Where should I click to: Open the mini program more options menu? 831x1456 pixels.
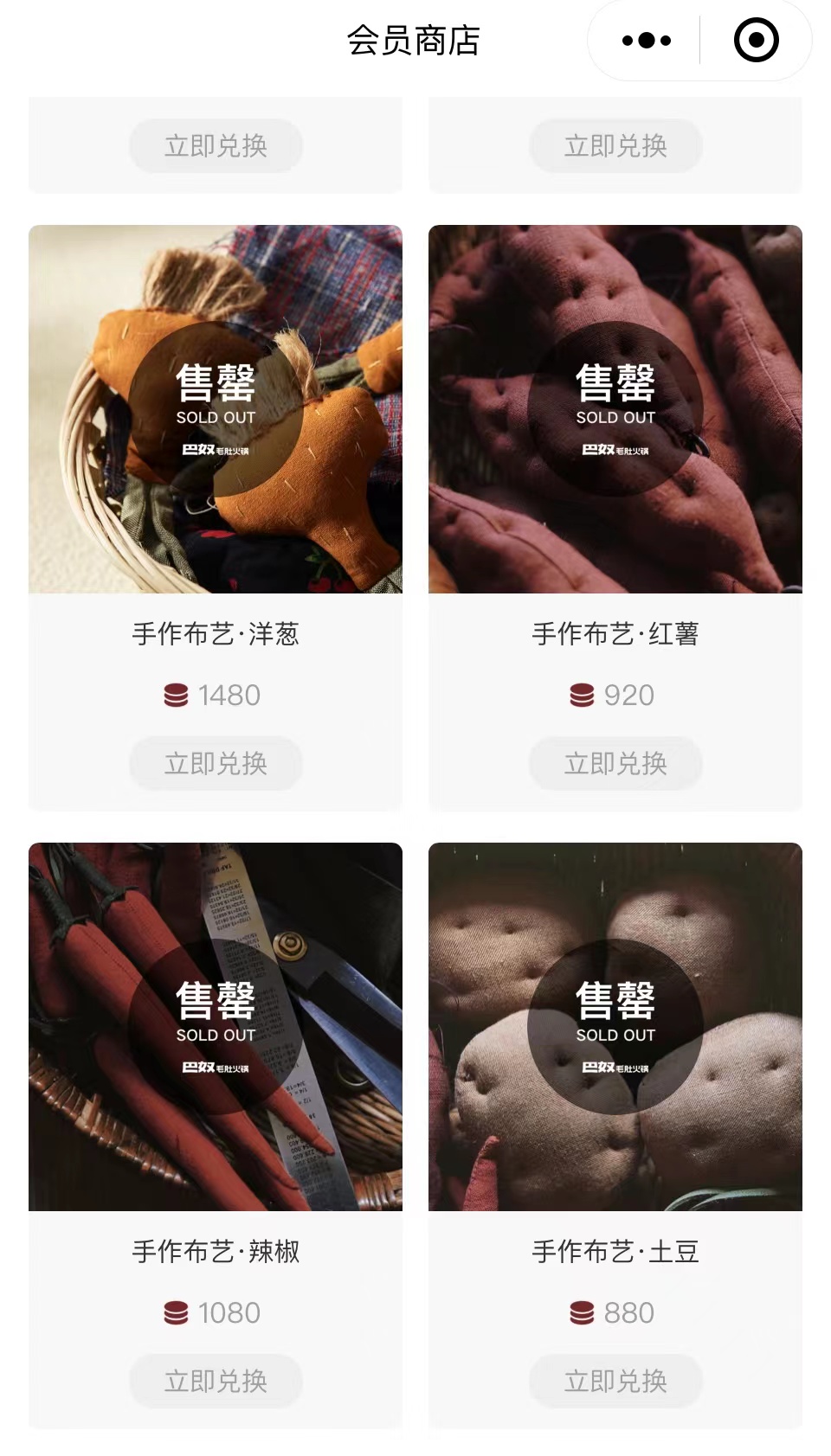click(646, 41)
